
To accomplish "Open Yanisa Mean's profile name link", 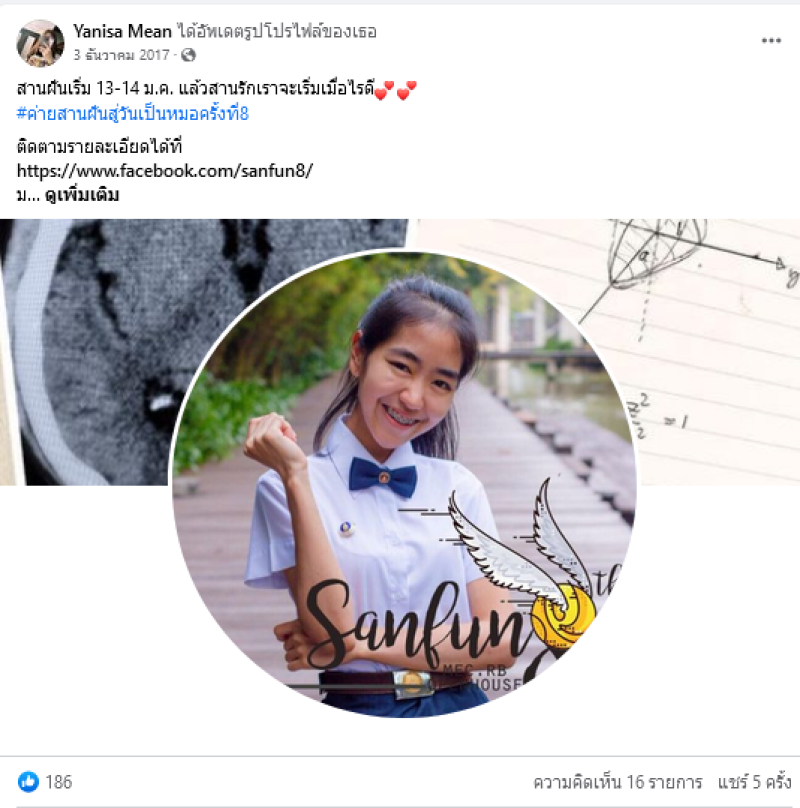I will pyautogui.click(x=122, y=32).
